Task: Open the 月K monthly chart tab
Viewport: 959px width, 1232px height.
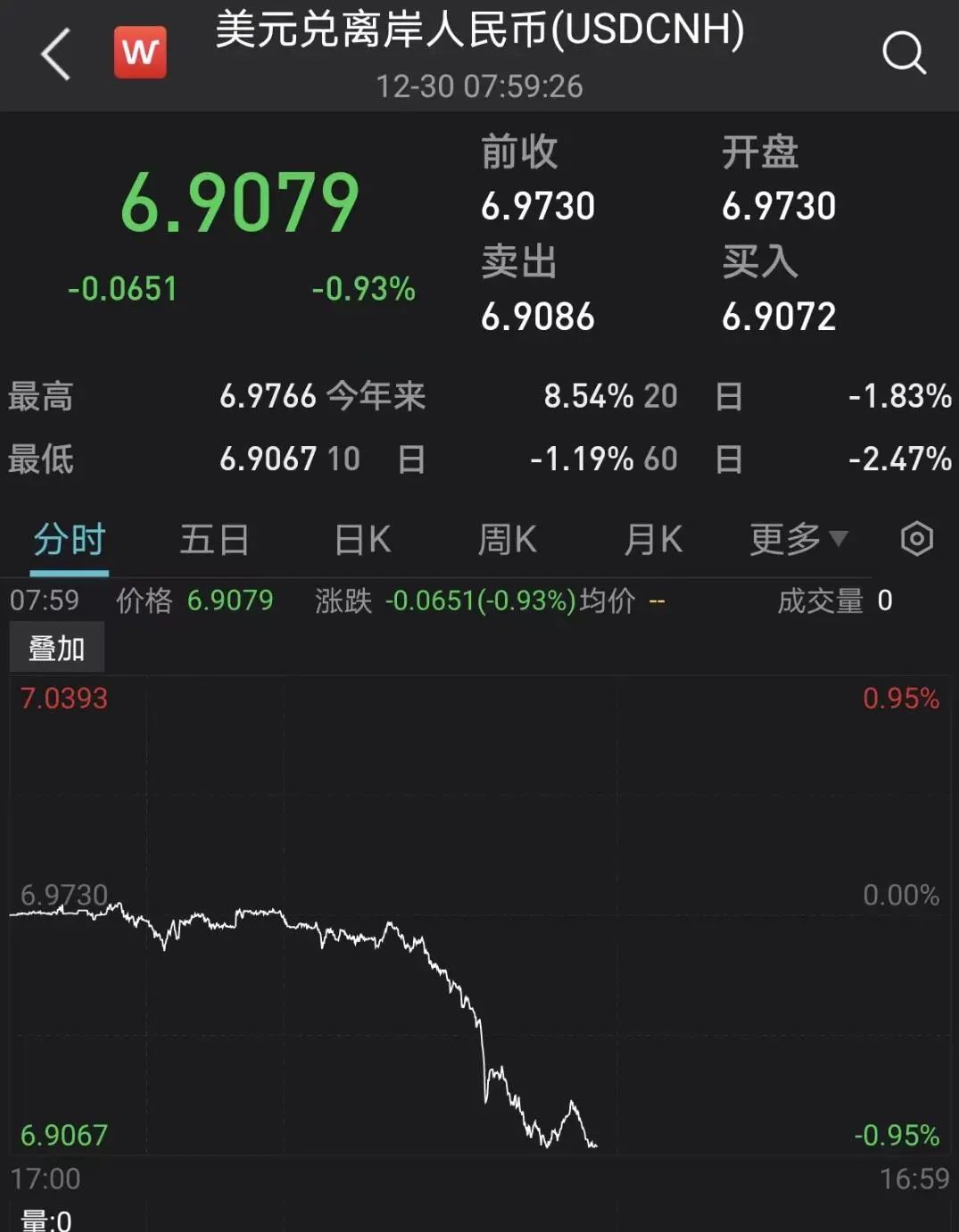Action: click(x=653, y=539)
